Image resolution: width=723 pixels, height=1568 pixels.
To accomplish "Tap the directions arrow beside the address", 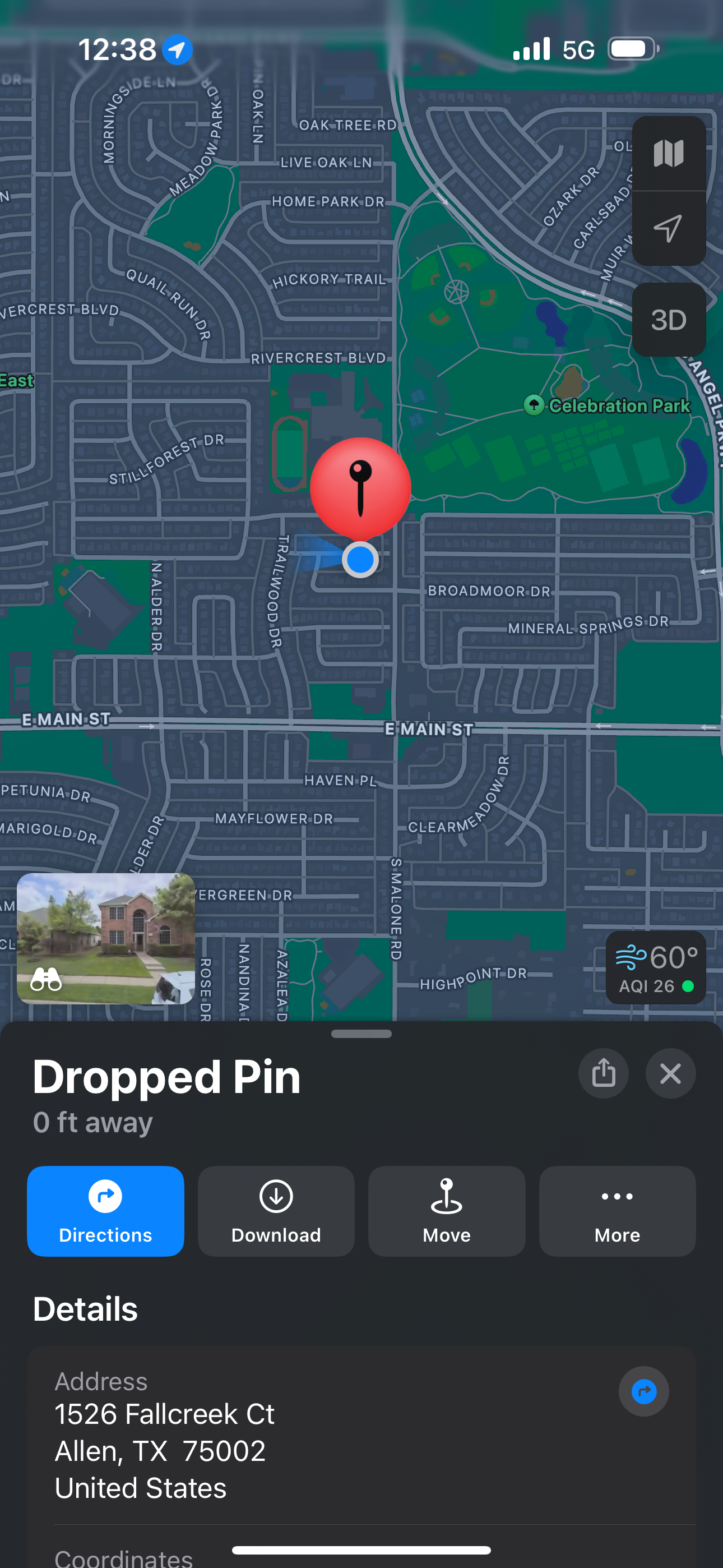I will pos(643,1391).
